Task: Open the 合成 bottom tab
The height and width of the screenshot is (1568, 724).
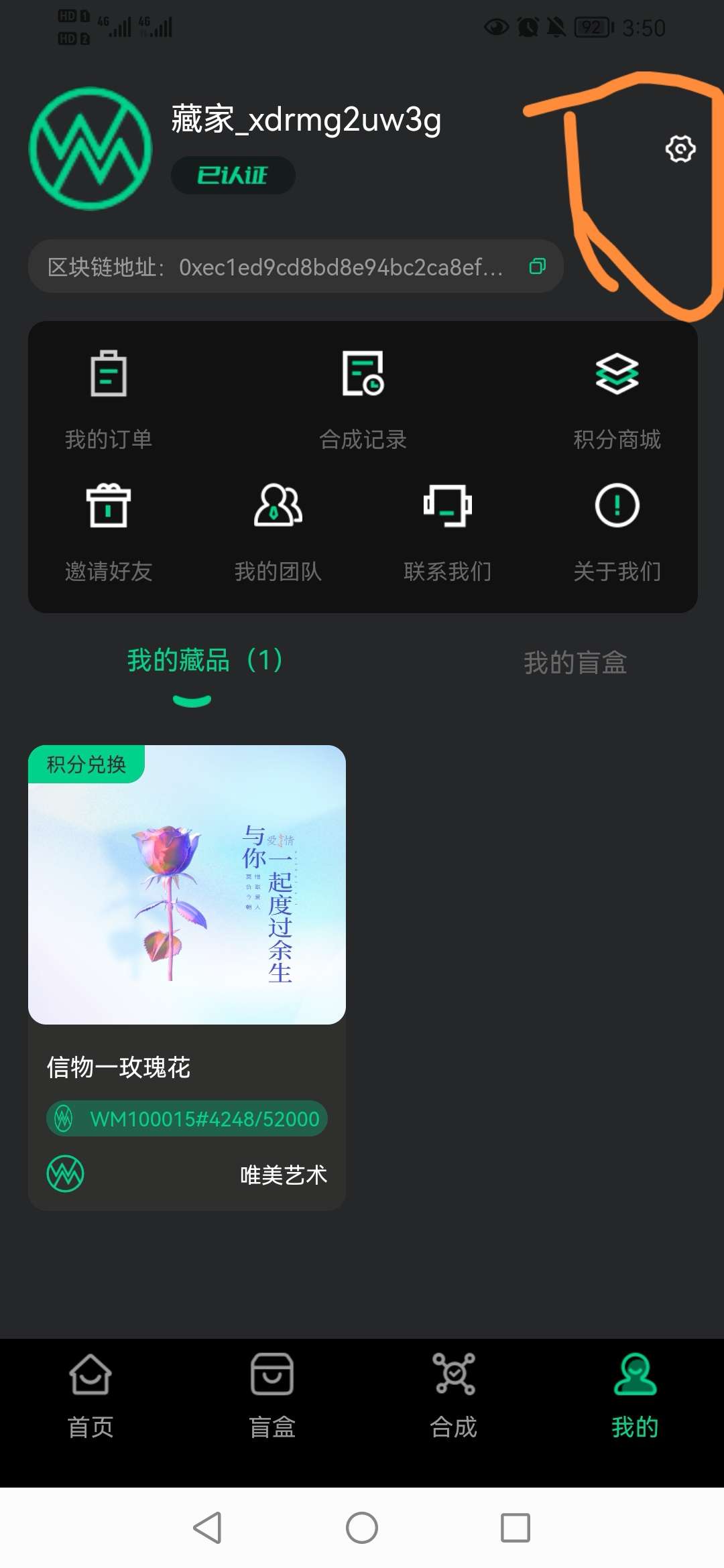Action: pos(454,1395)
